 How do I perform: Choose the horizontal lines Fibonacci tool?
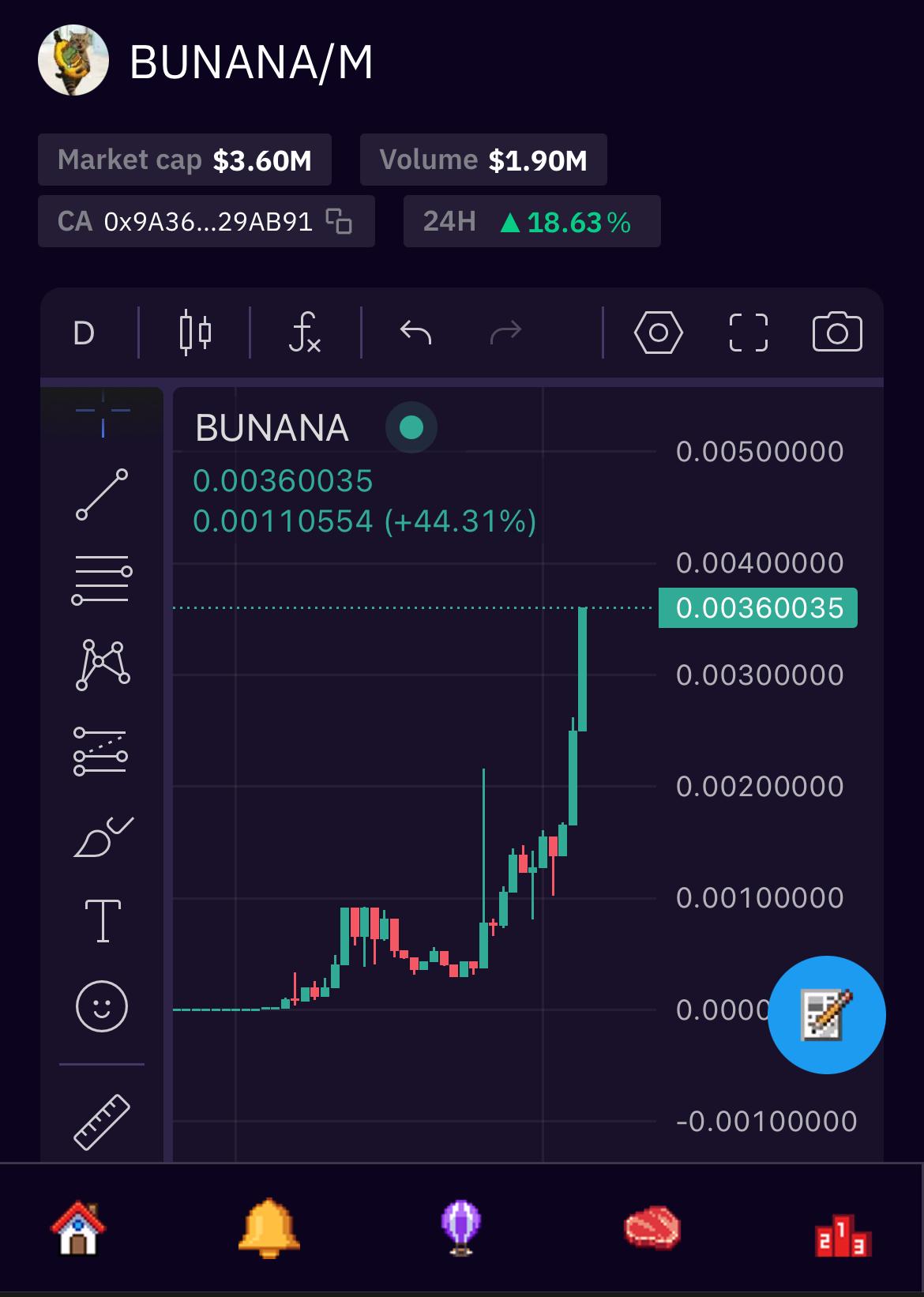coord(102,580)
